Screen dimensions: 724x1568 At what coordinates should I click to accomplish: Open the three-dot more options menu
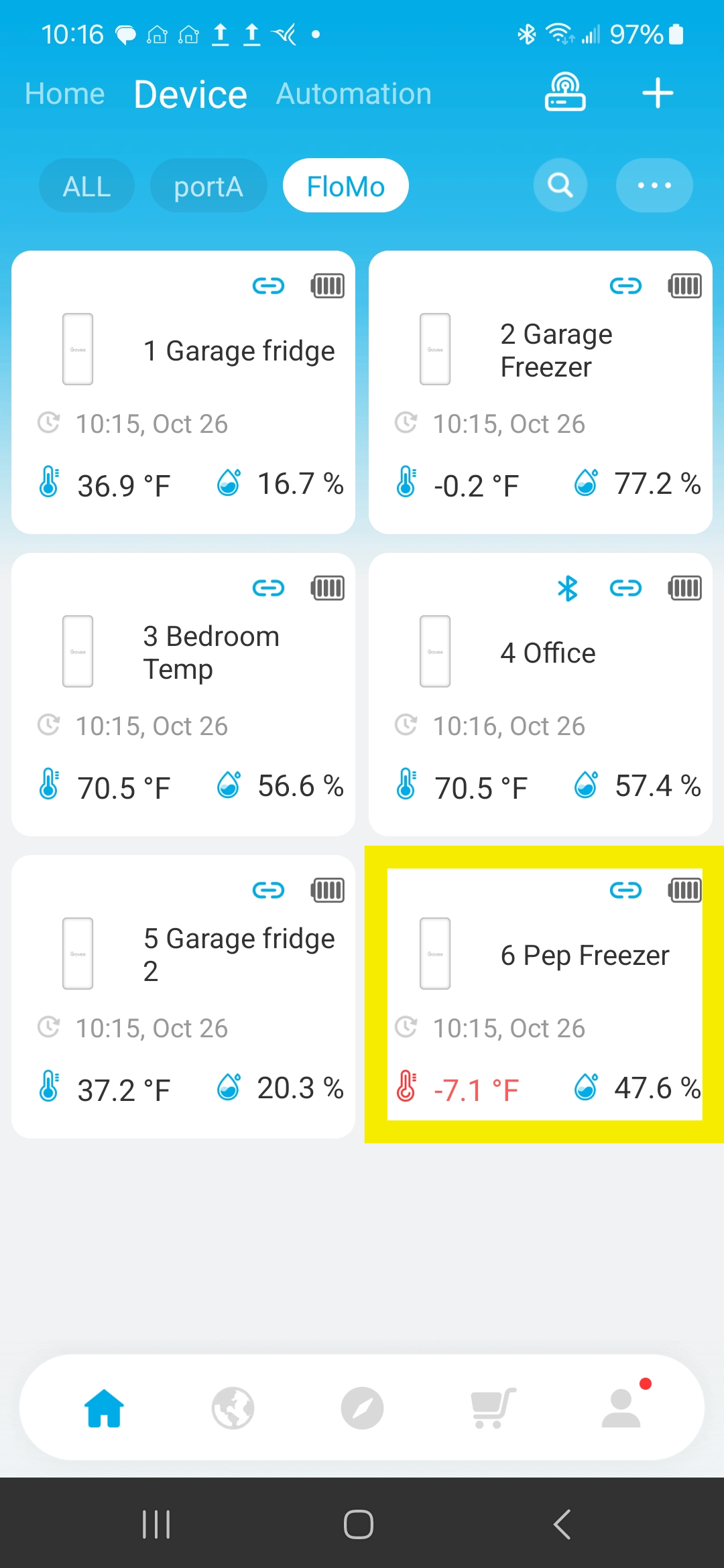(x=654, y=185)
